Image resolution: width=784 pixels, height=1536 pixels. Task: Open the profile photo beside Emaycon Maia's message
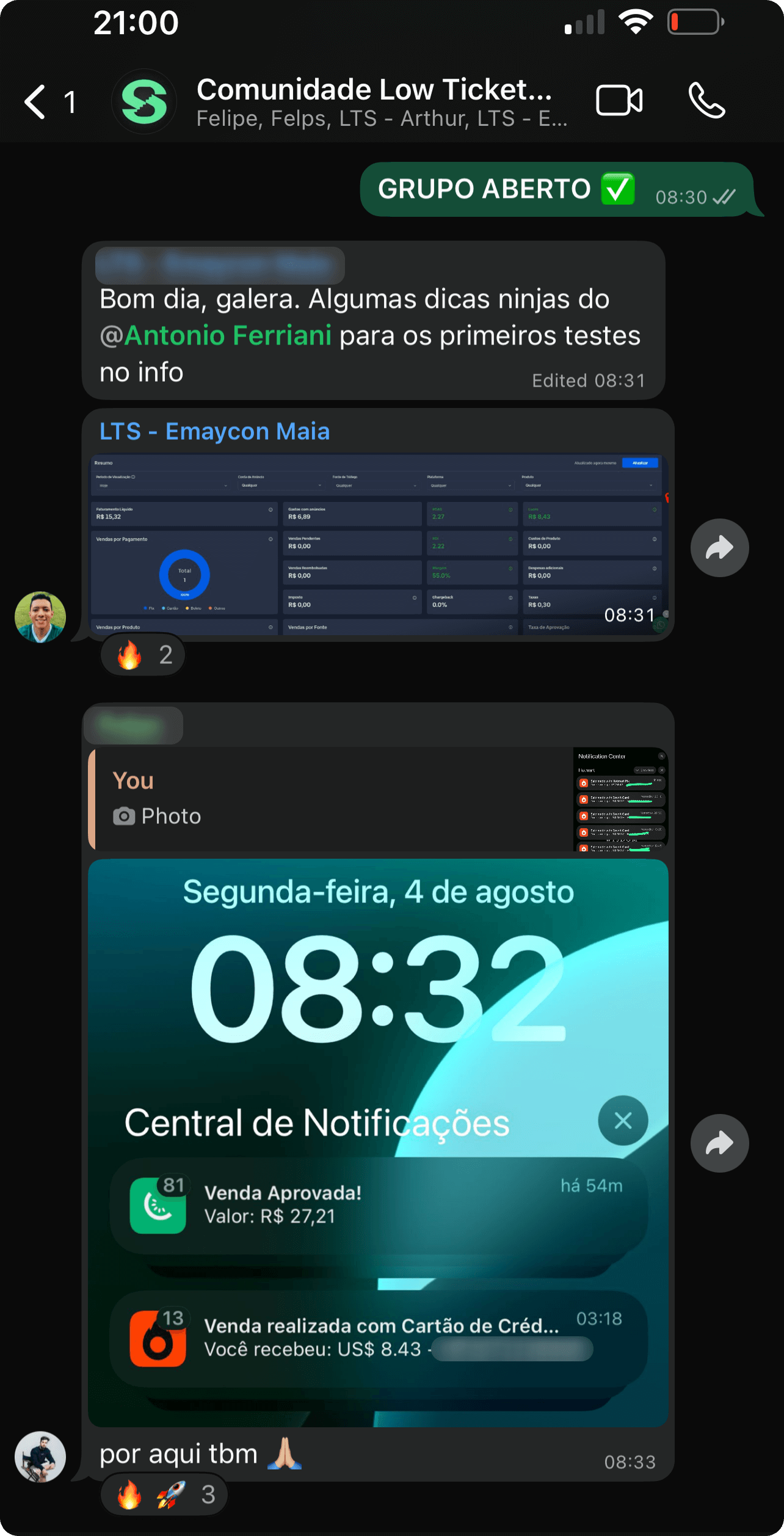(x=40, y=617)
